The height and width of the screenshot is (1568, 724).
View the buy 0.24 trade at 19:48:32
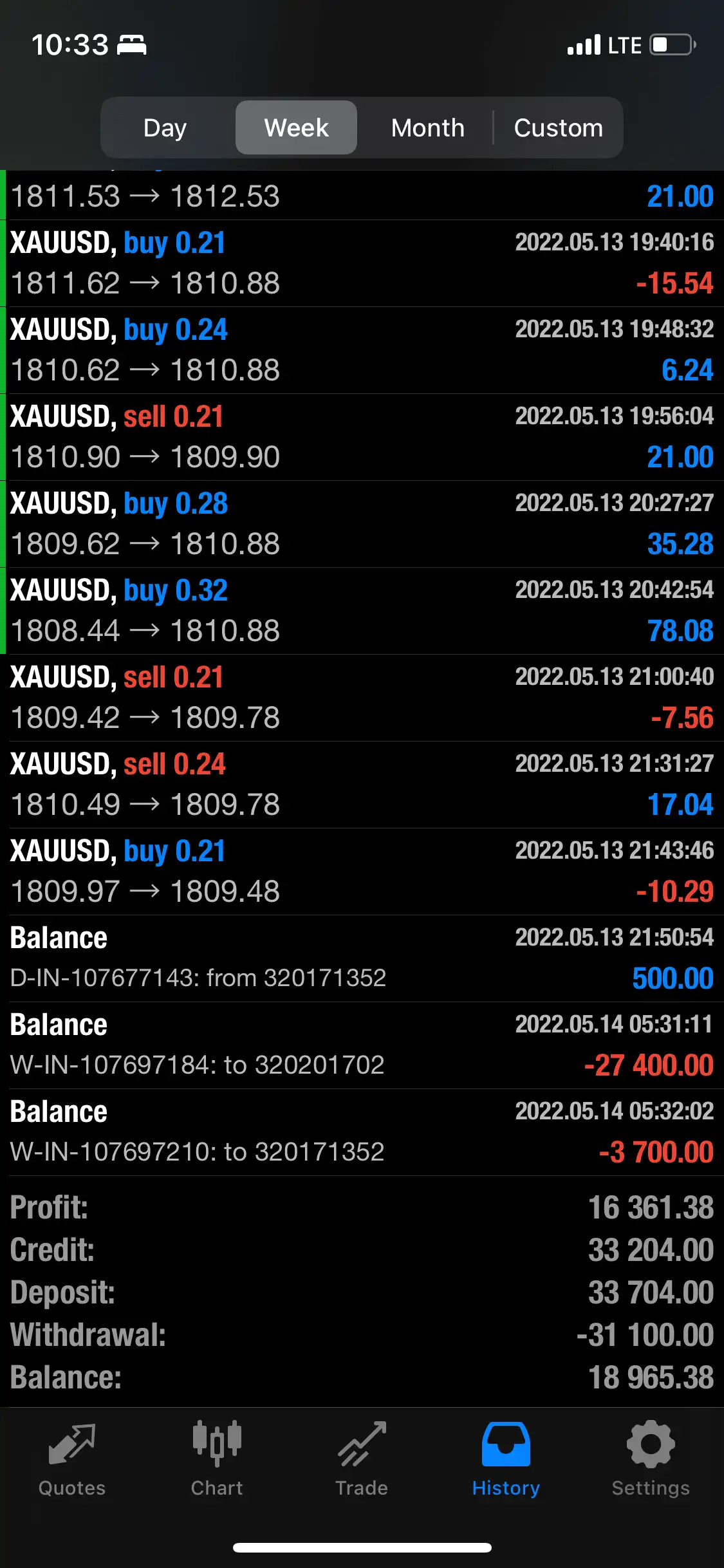coord(362,350)
